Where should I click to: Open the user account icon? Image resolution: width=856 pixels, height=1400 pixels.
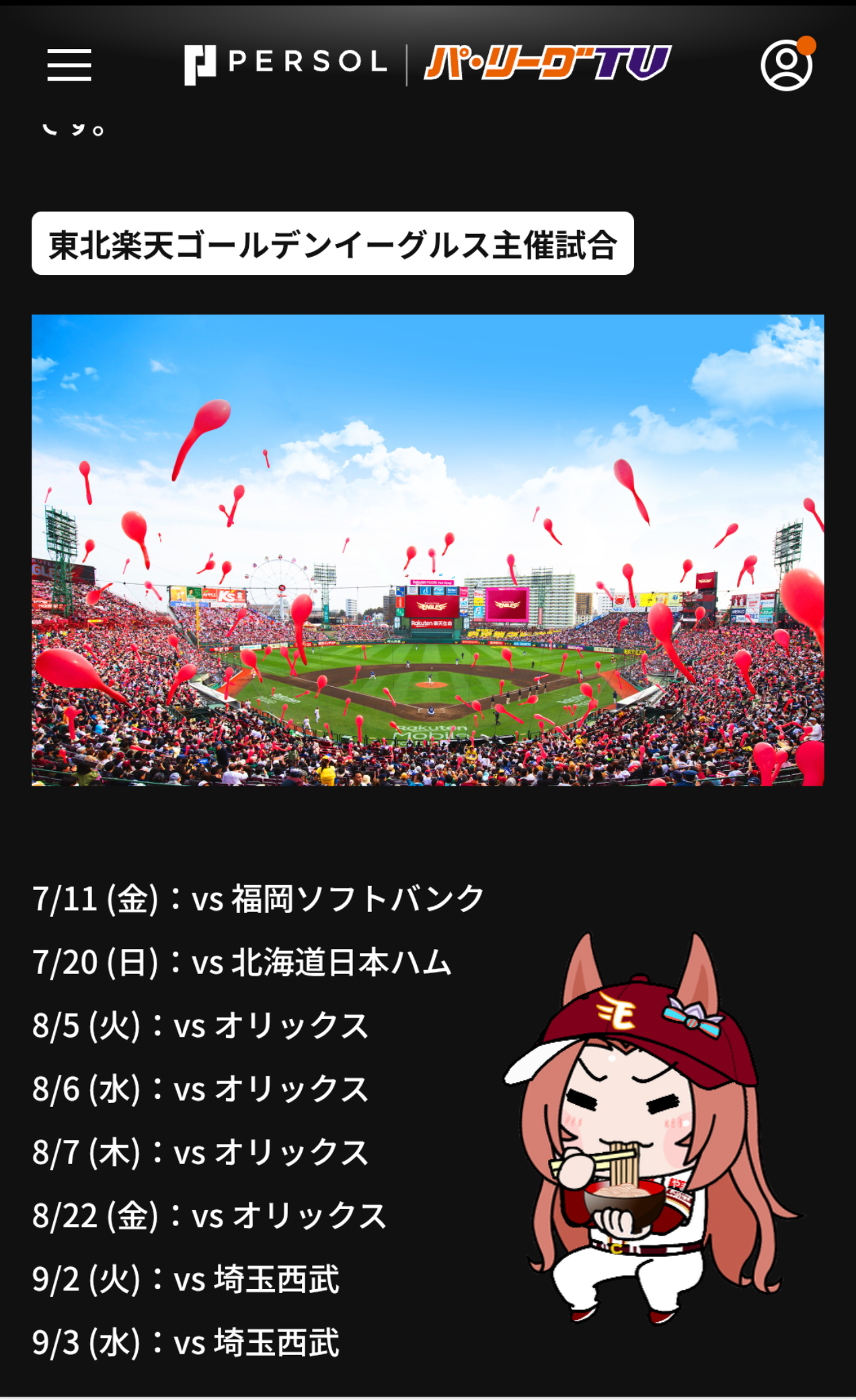point(787,64)
